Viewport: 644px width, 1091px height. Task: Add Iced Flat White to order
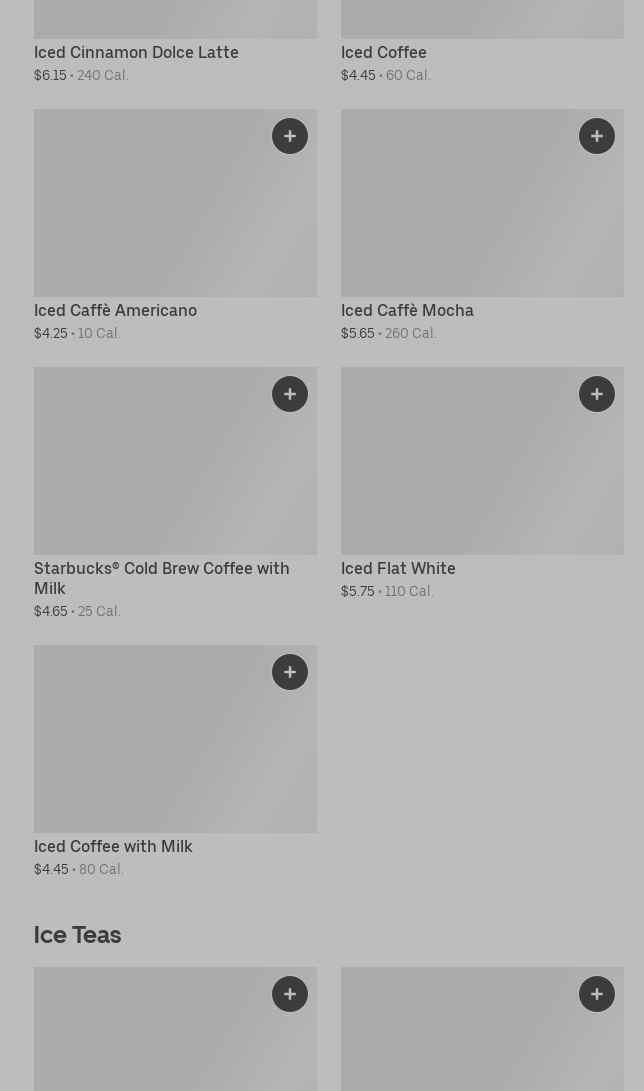(x=597, y=394)
